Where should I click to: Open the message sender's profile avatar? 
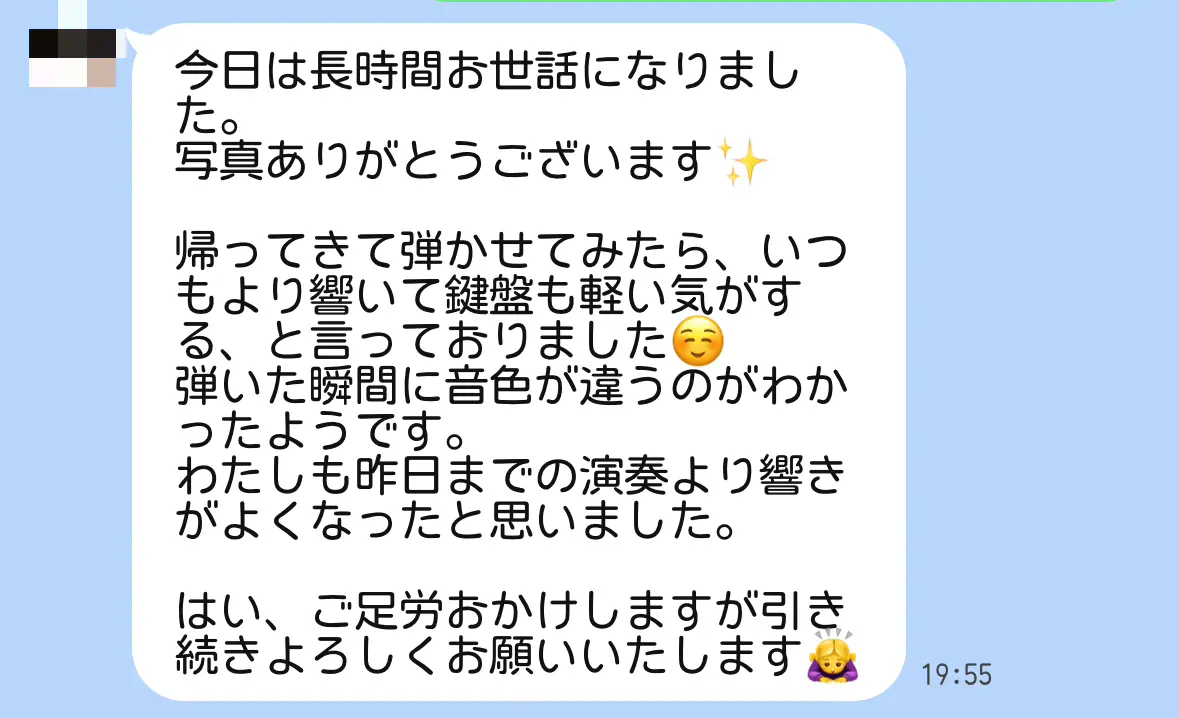(72, 57)
